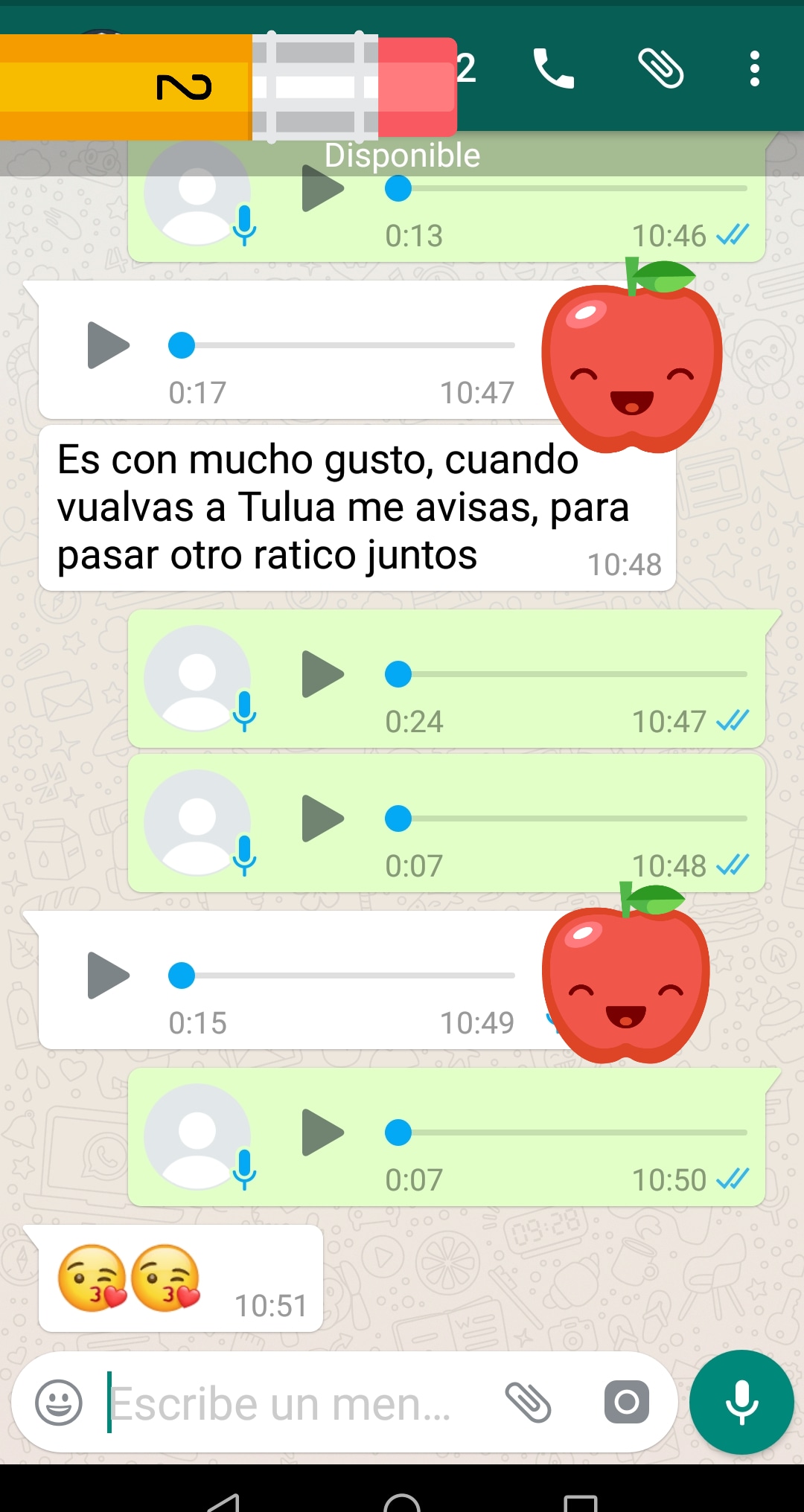Record a voice message
This screenshot has width=804, height=1512.
point(741,1403)
